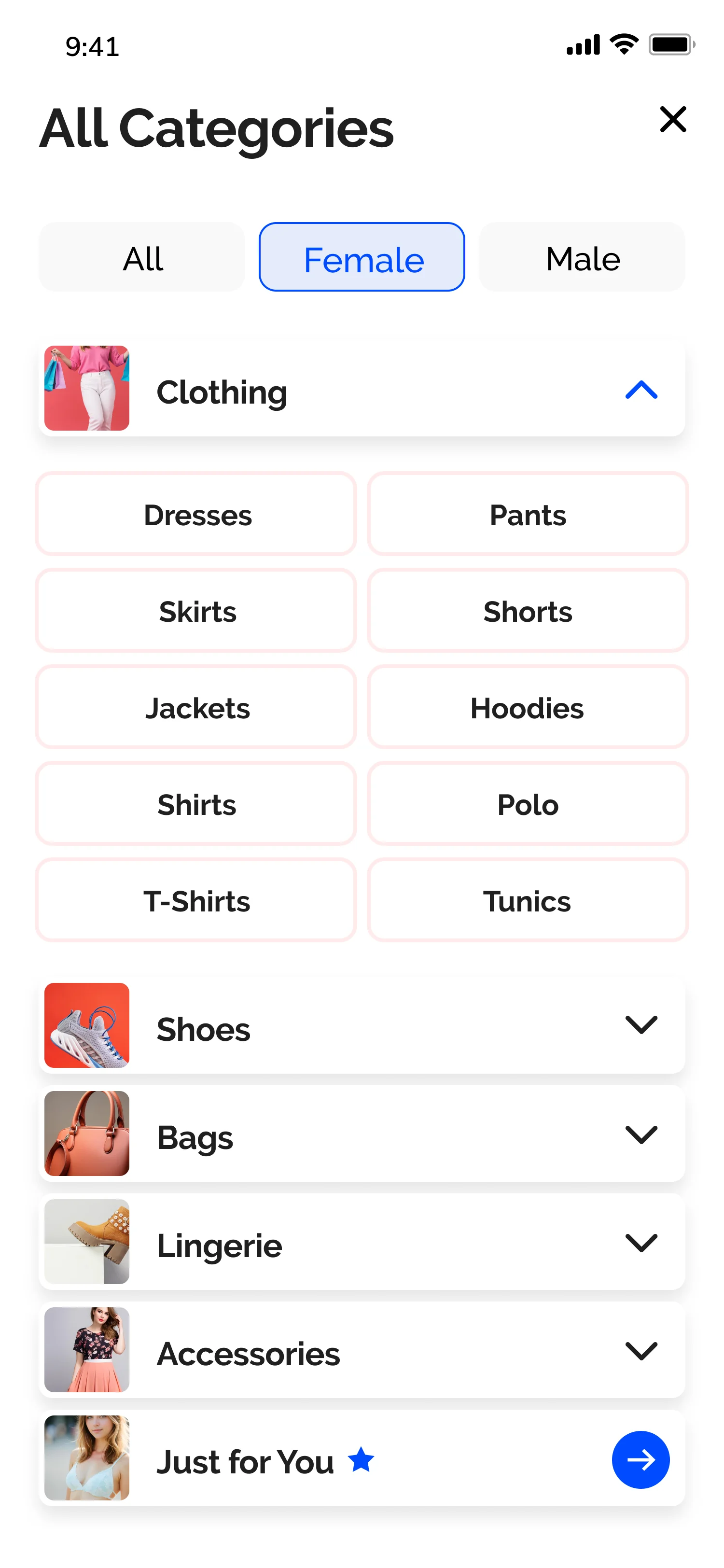View Polo items

(x=528, y=803)
